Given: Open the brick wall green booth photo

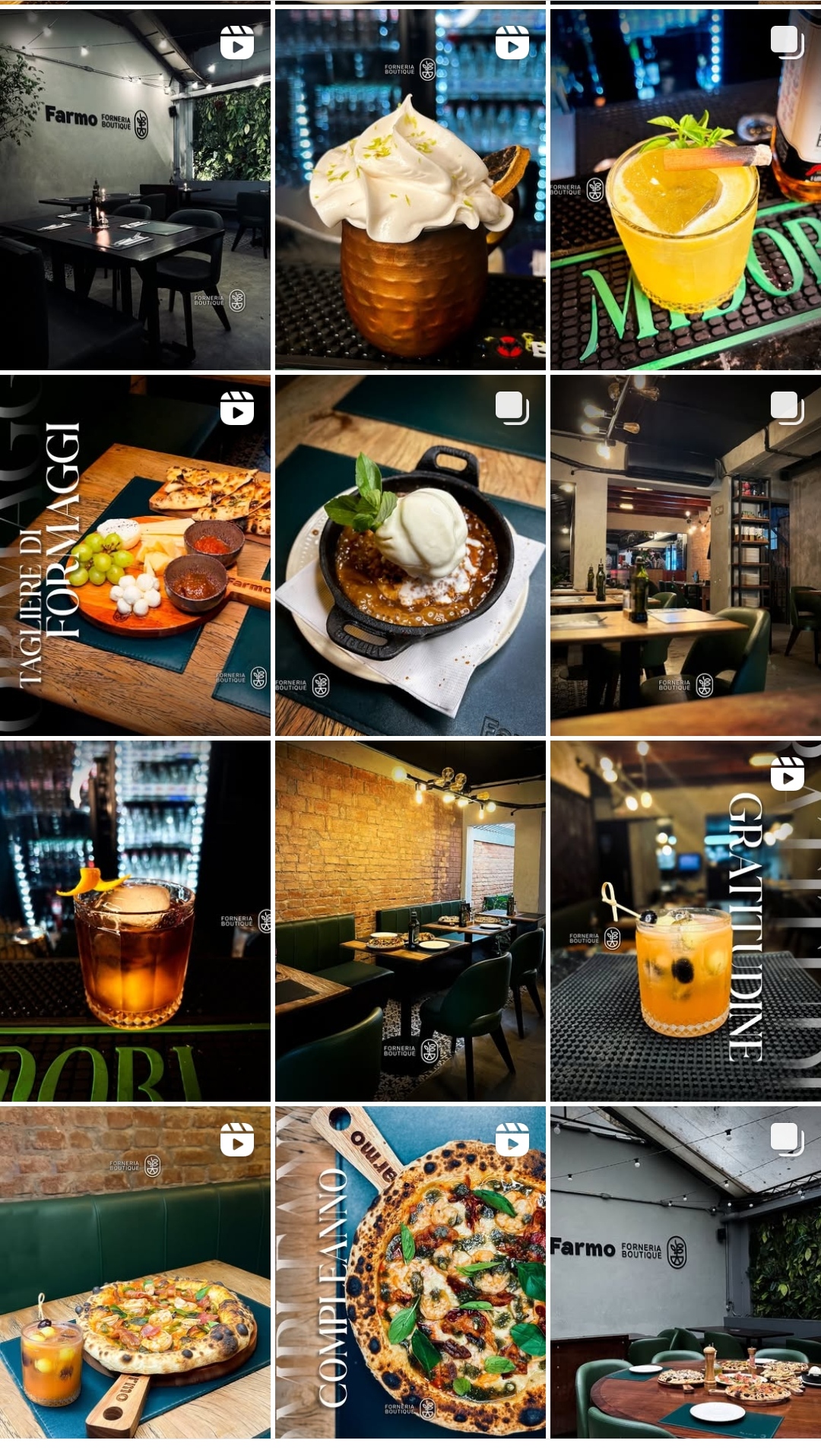Looking at the screenshot, I should click(x=410, y=921).
